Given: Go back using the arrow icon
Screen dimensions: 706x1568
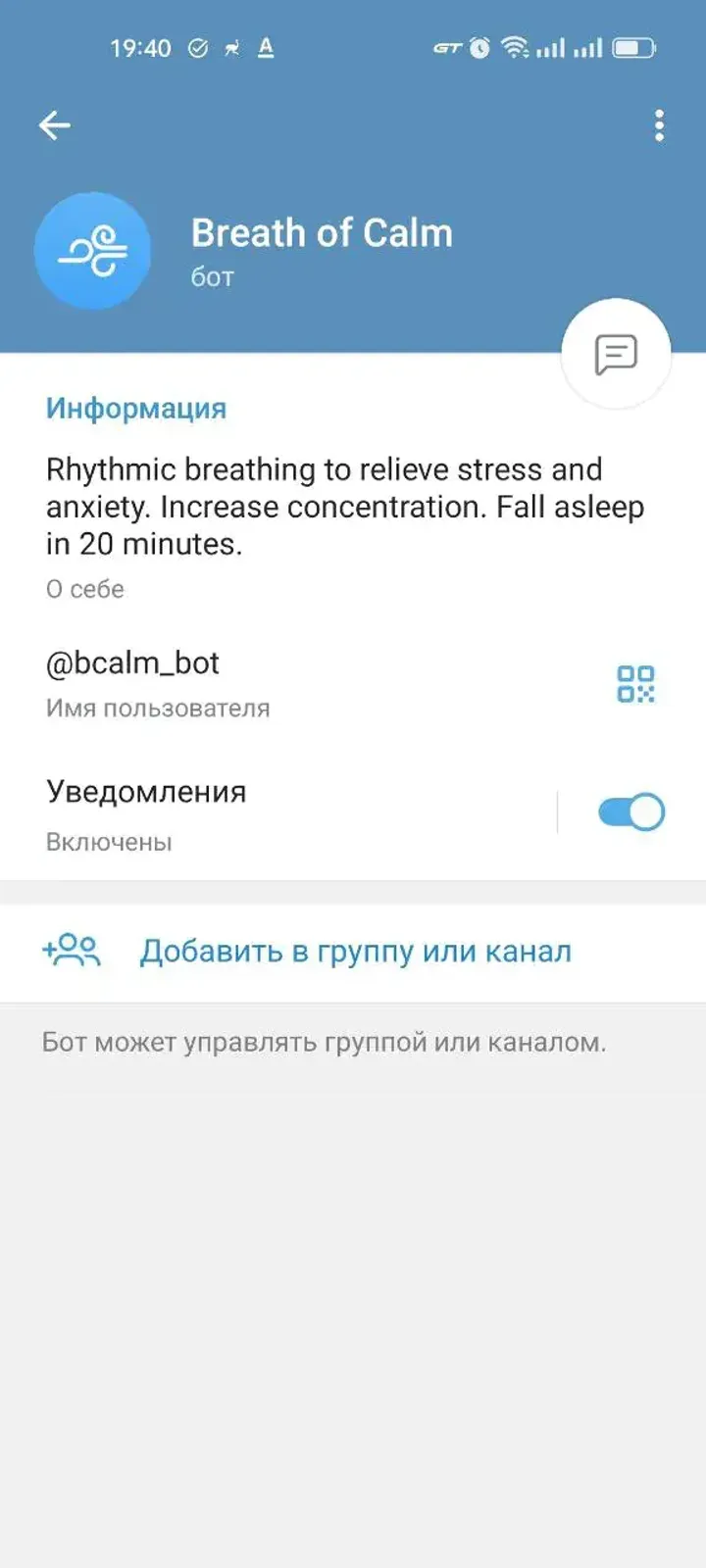Looking at the screenshot, I should pyautogui.click(x=56, y=124).
